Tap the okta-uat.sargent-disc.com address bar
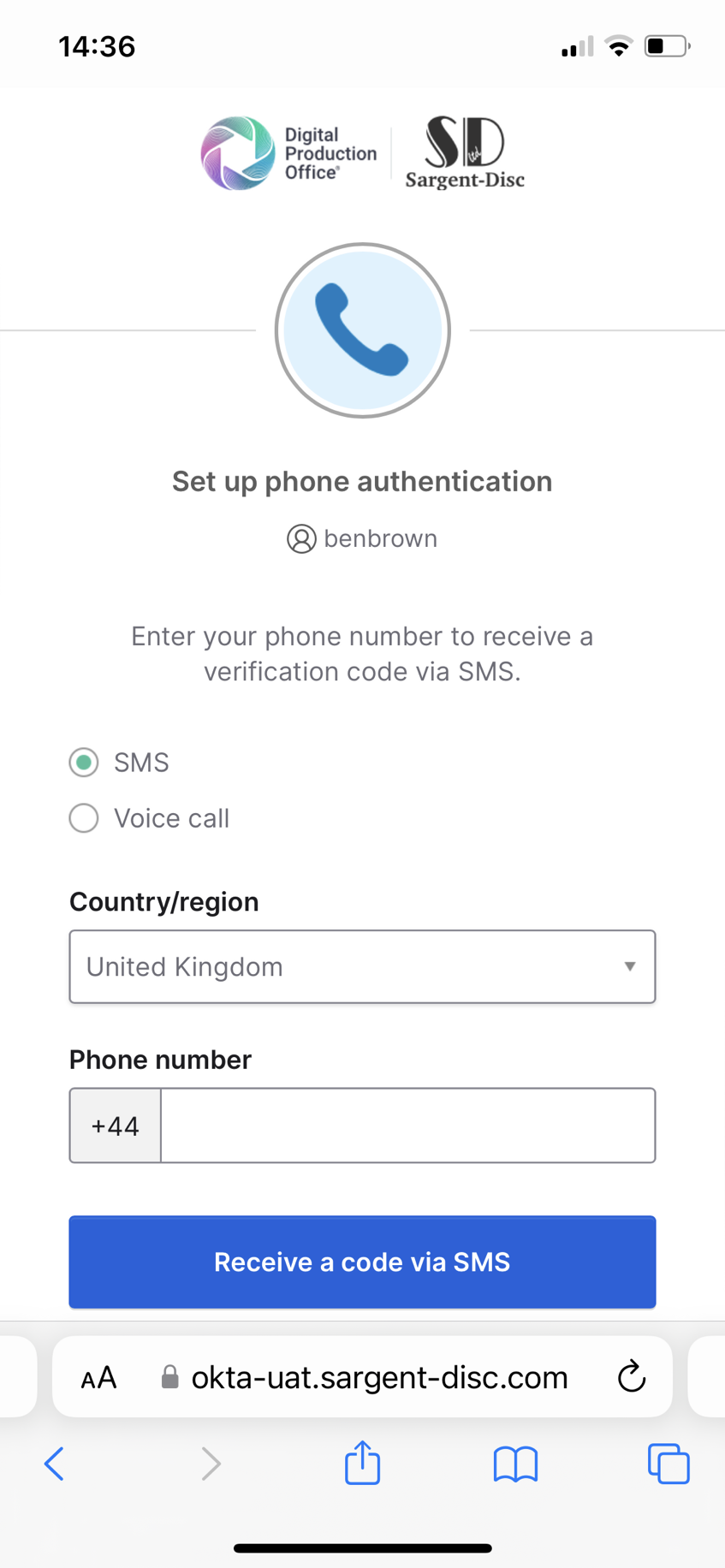 click(379, 1377)
